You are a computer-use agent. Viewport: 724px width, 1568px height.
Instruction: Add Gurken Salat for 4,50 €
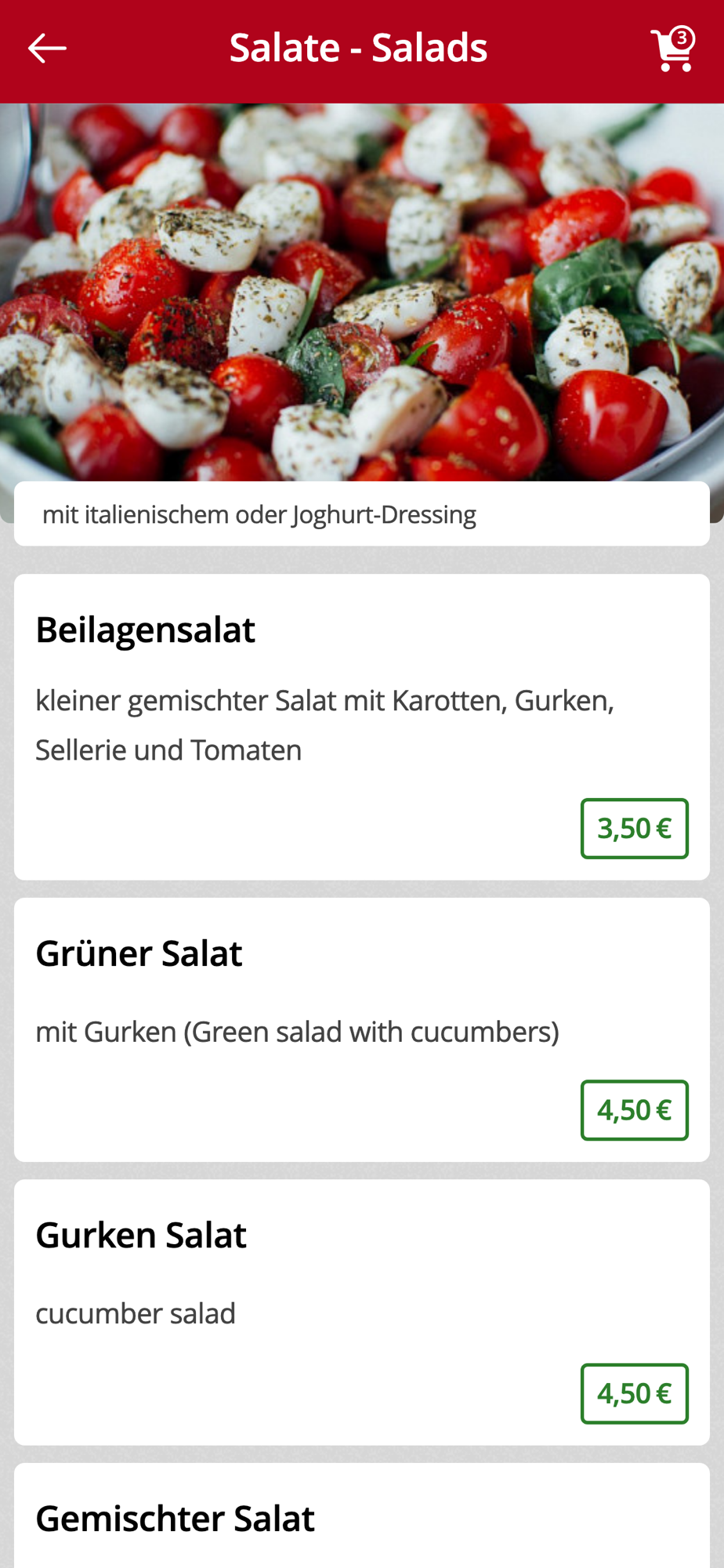[634, 1393]
